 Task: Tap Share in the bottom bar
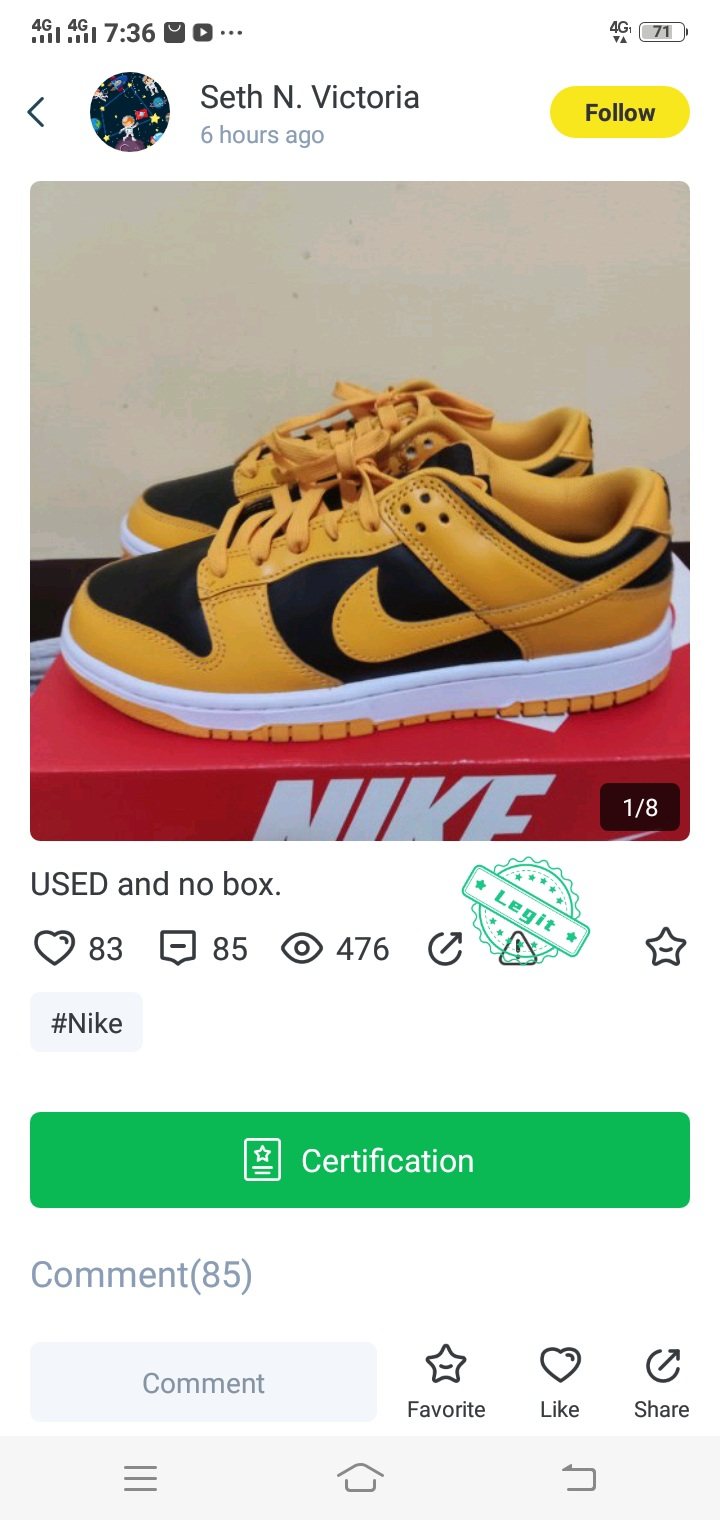pyautogui.click(x=661, y=1382)
